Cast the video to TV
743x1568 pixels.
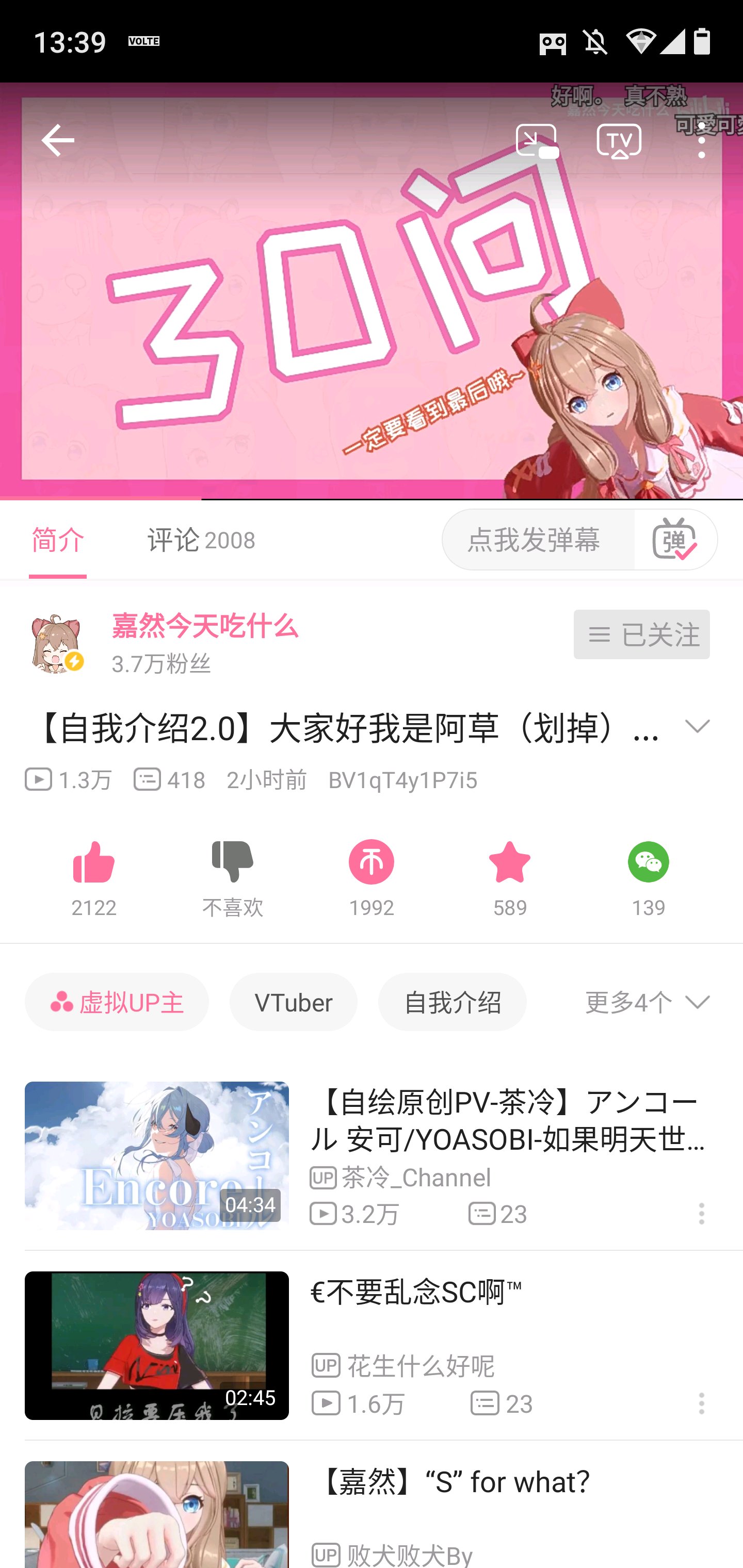(619, 141)
